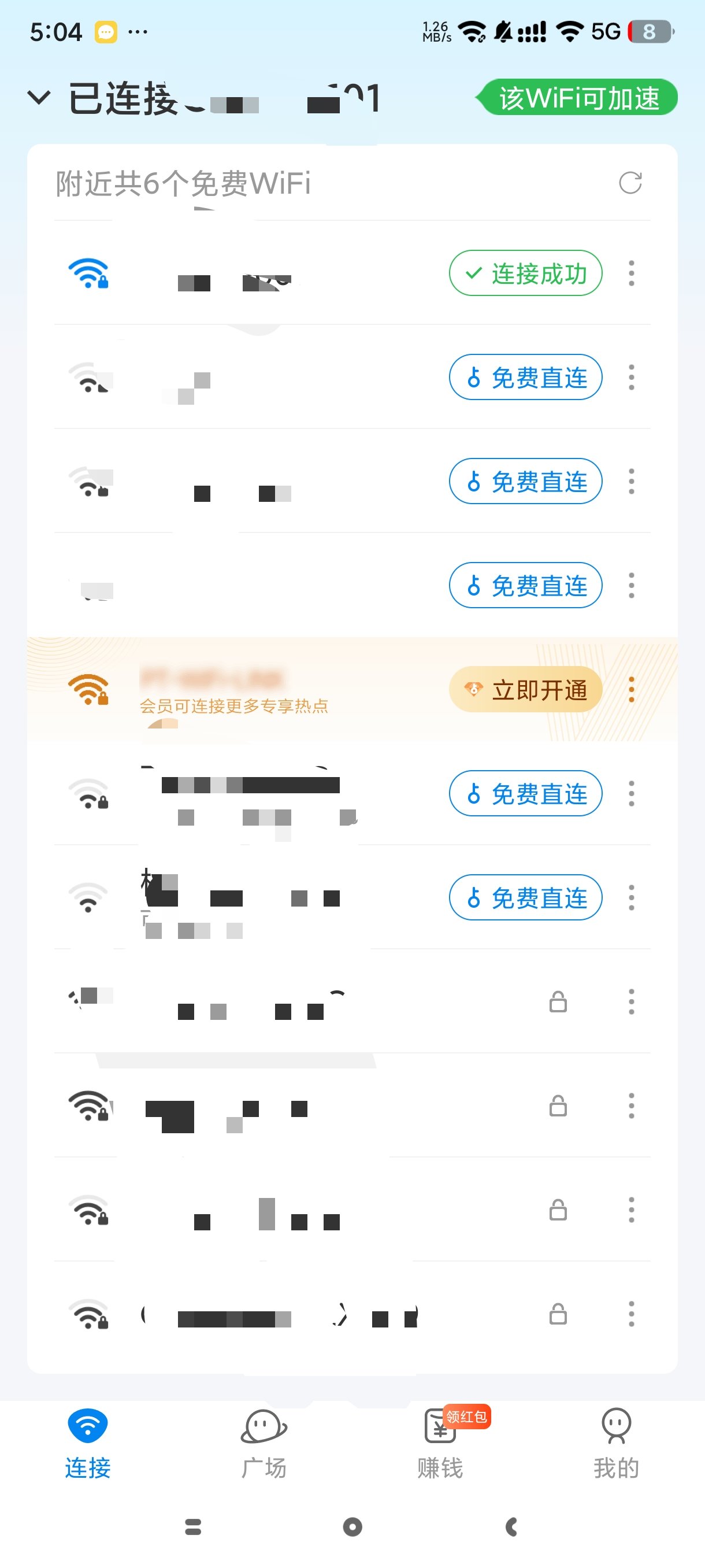705x1568 pixels.
Task: Tap the 连接成功 button
Action: click(x=525, y=273)
